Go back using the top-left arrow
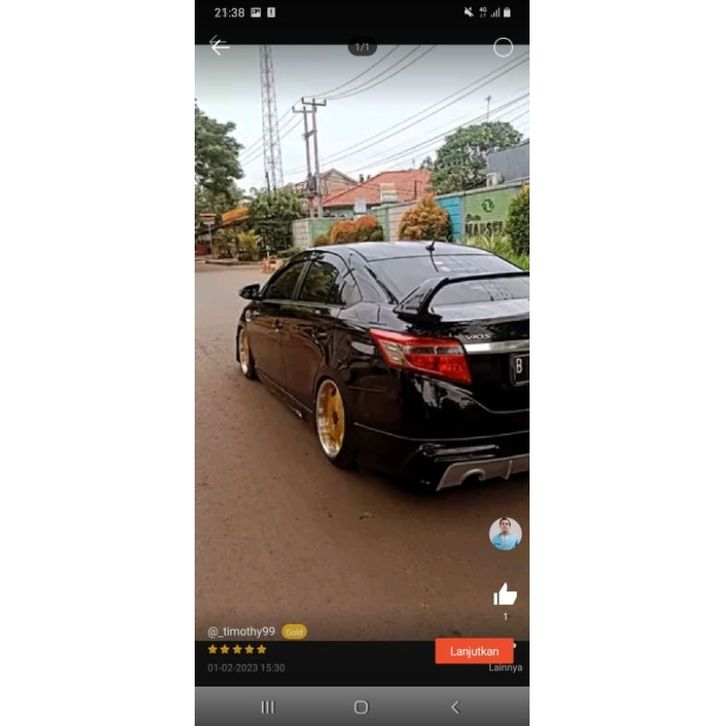Screen dimensions: 726x726 219,46
